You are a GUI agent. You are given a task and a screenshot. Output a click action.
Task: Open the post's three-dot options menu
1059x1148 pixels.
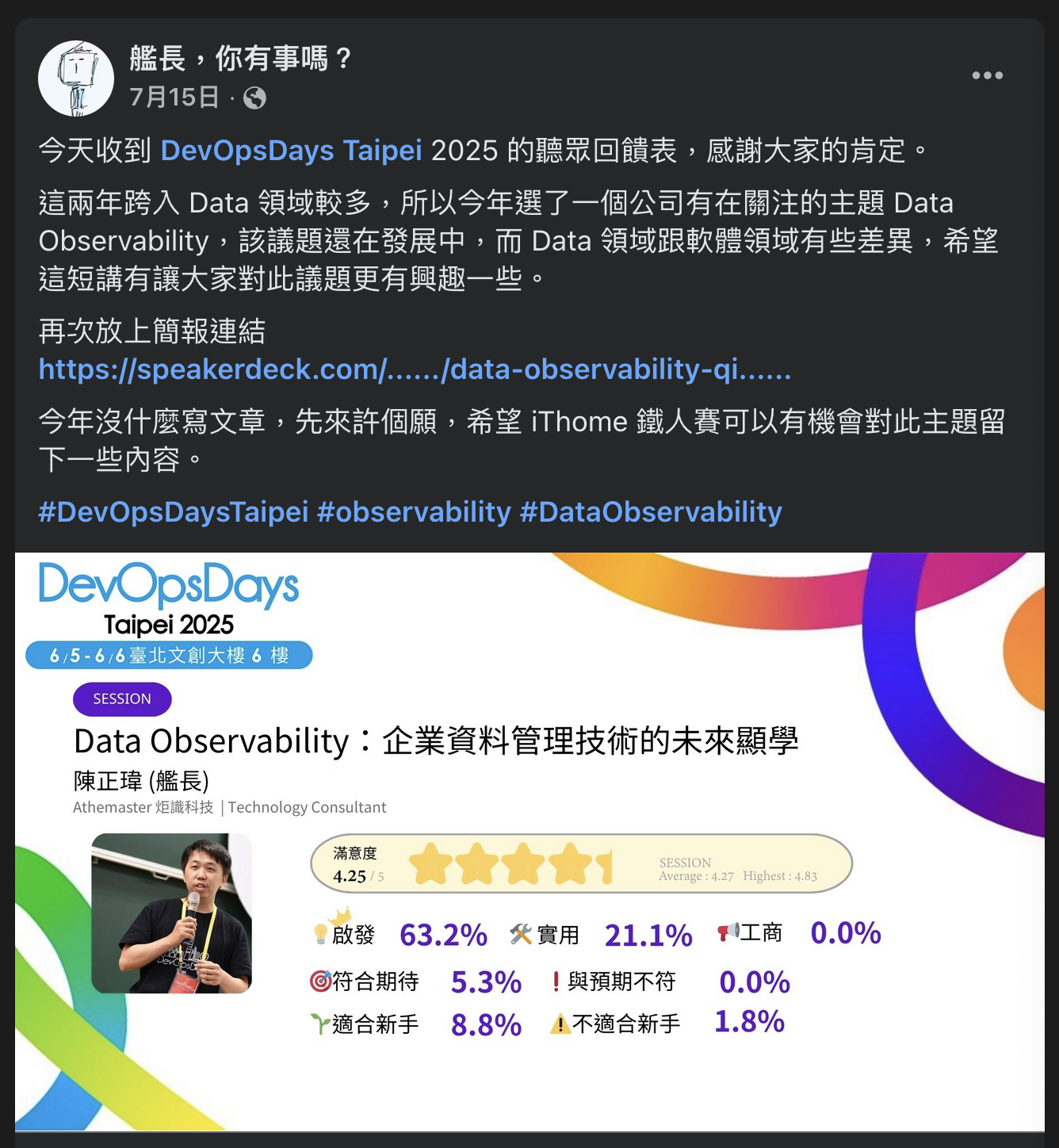(987, 75)
